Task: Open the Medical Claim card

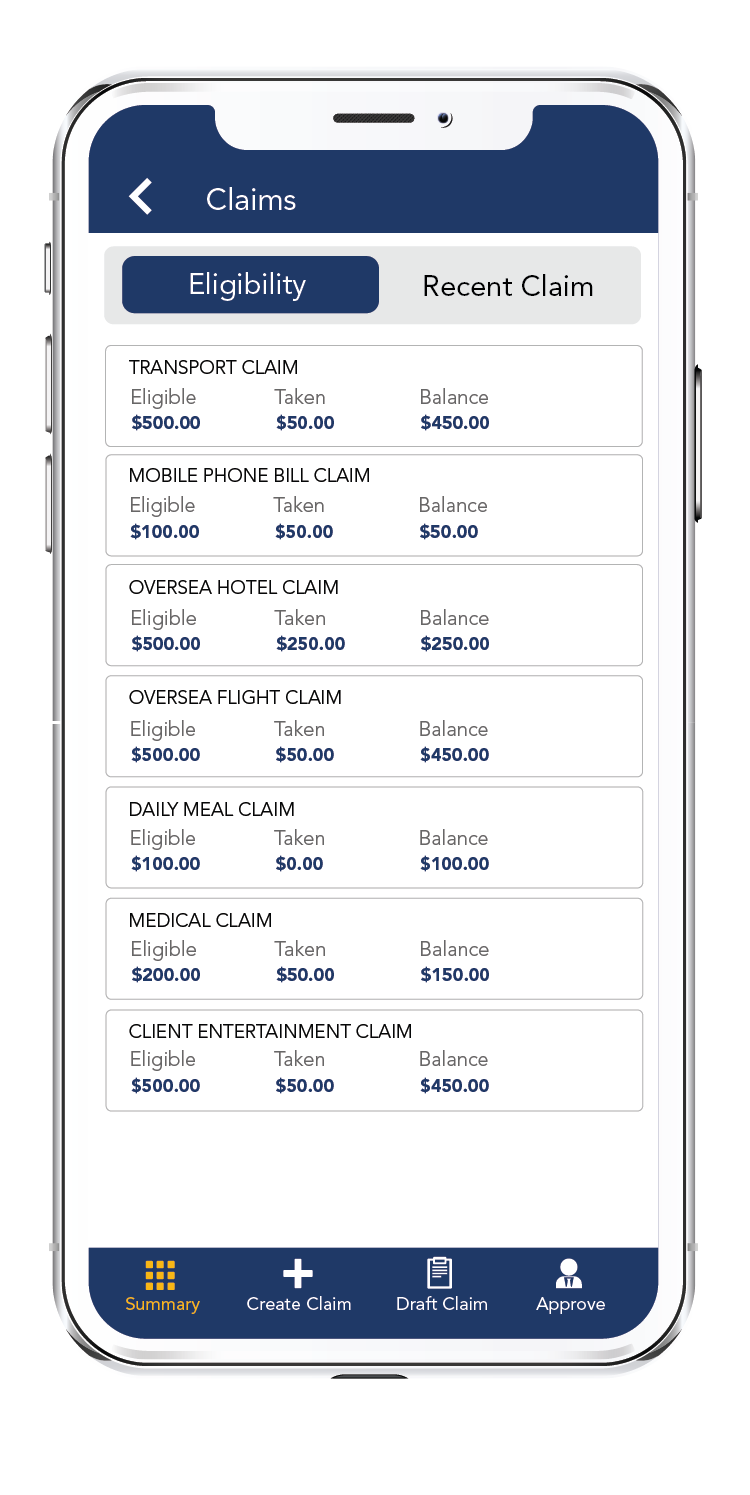Action: click(373, 948)
